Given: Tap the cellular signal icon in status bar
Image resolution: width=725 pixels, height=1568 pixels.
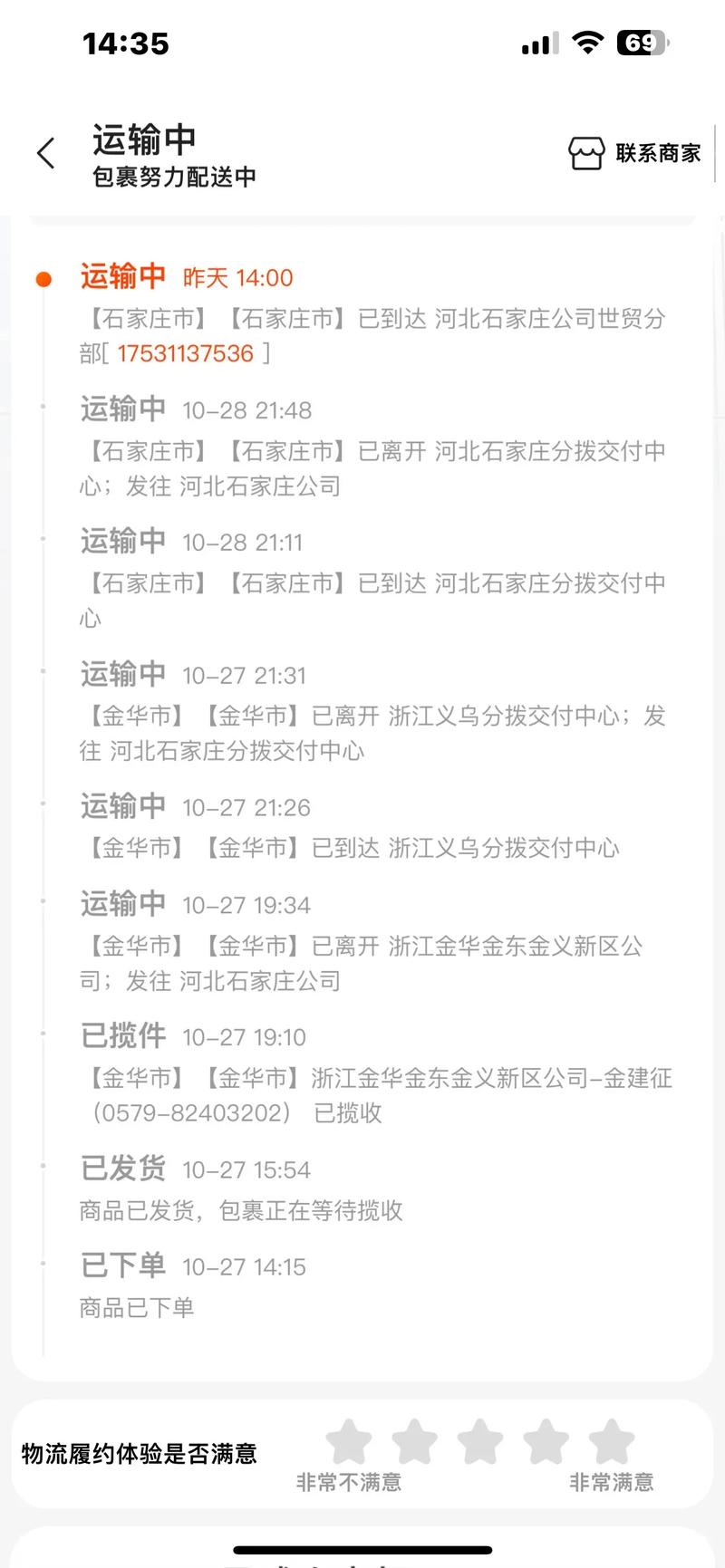Looking at the screenshot, I should (x=536, y=42).
